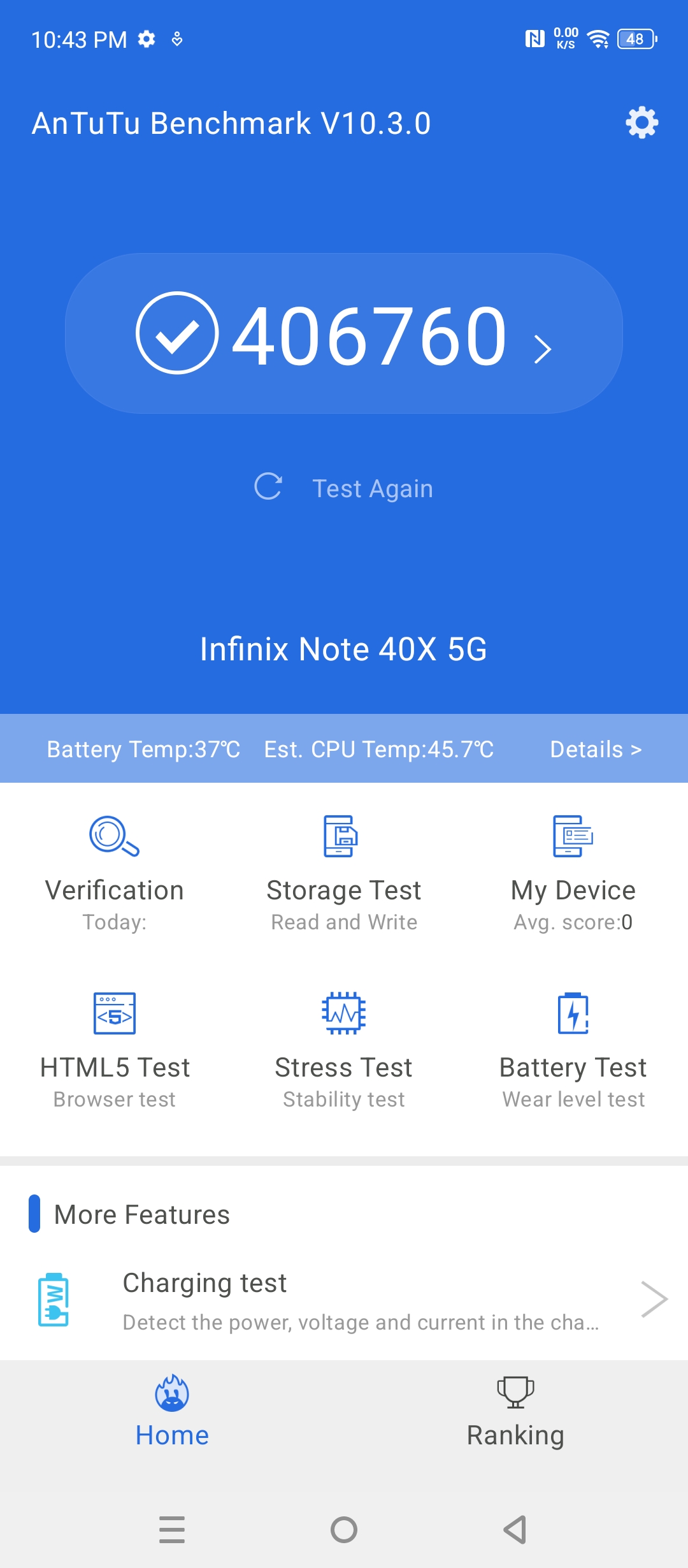Image resolution: width=688 pixels, height=1568 pixels.
Task: Open the Charging test row
Action: [x=344, y=1300]
